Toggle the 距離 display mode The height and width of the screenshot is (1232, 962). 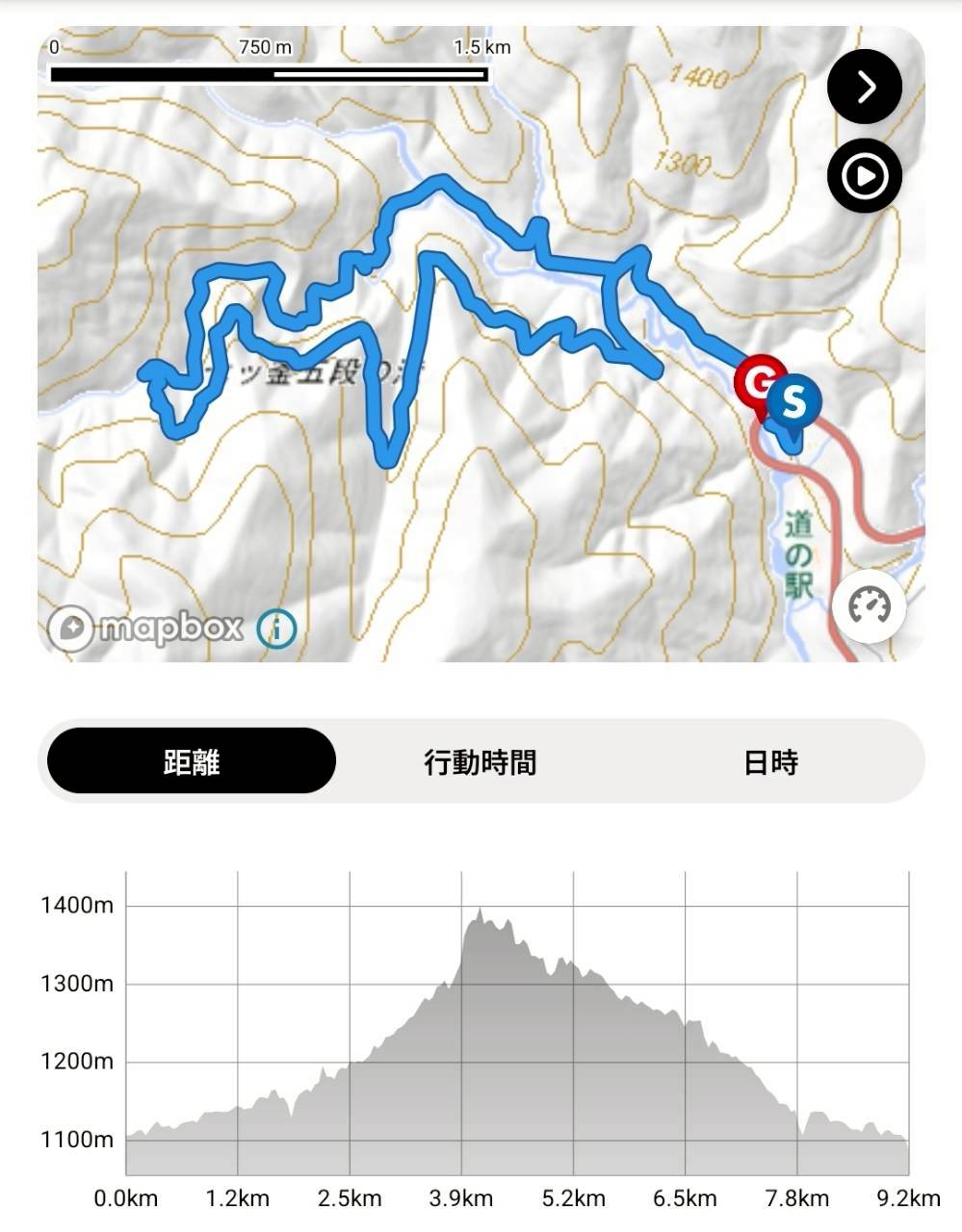pos(191,760)
